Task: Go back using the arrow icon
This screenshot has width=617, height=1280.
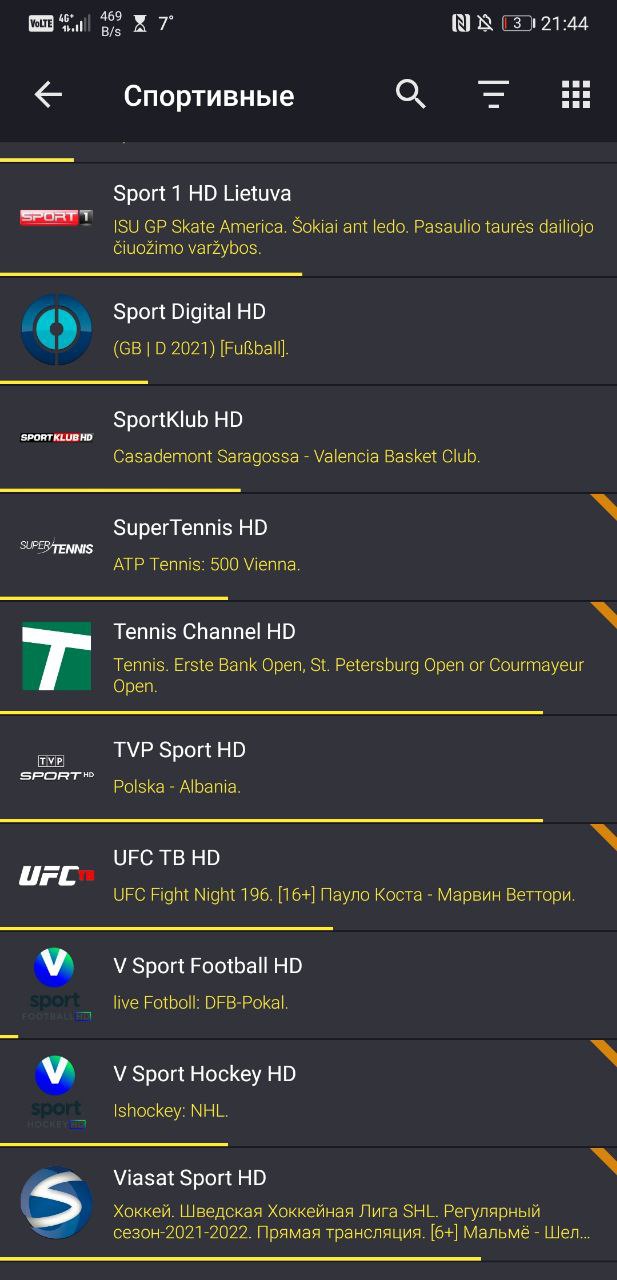Action: pos(48,95)
